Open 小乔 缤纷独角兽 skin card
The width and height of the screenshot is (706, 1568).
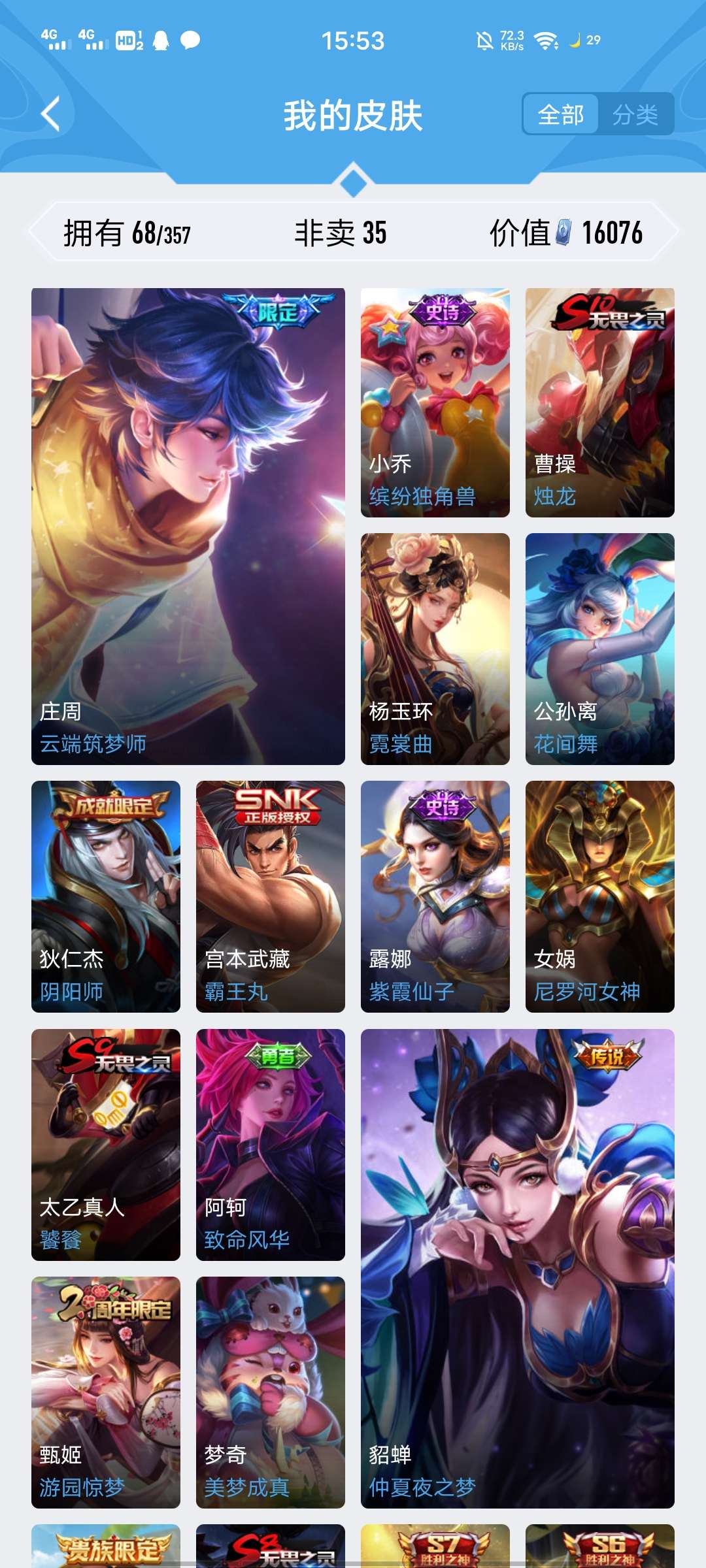pos(435,402)
